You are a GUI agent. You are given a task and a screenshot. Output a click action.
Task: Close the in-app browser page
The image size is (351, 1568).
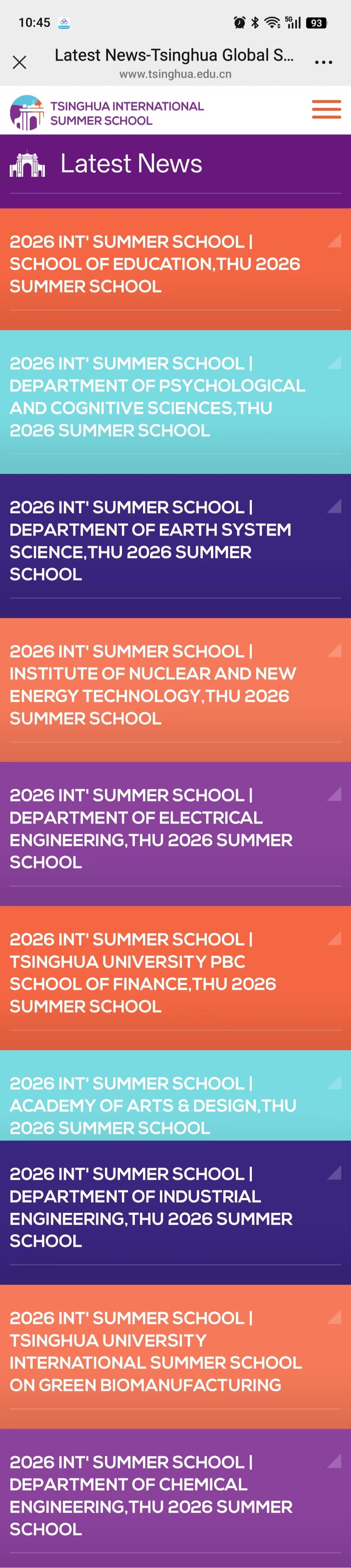coord(19,62)
